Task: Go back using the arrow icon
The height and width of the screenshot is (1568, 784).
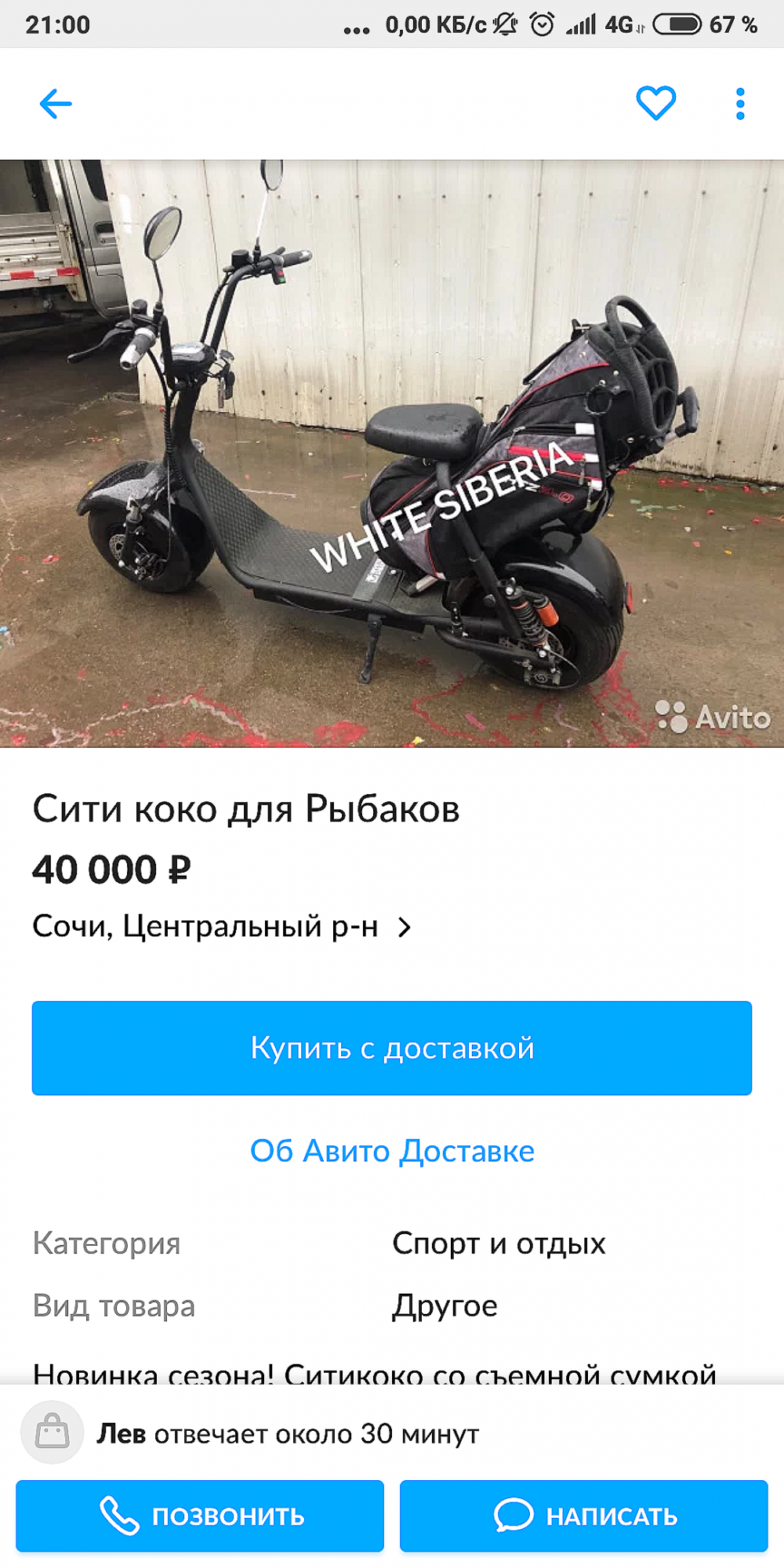Action: (x=56, y=103)
